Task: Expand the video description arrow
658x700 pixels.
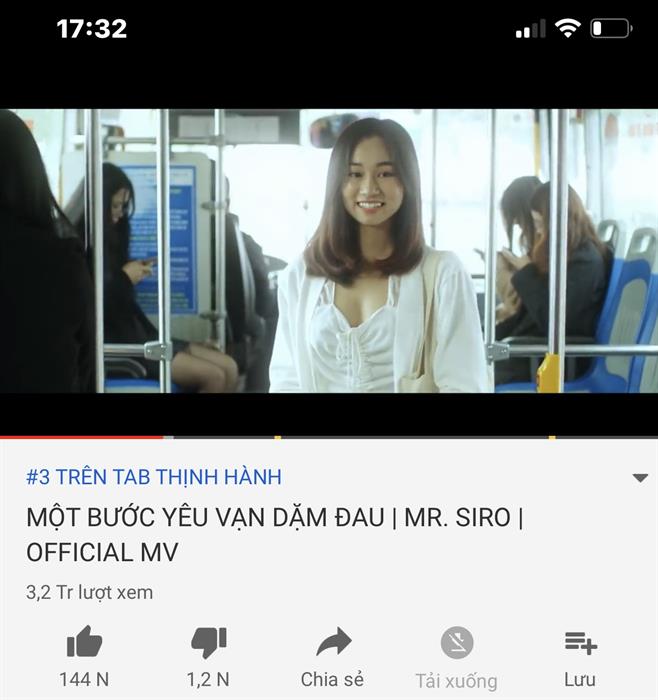Action: [x=640, y=478]
